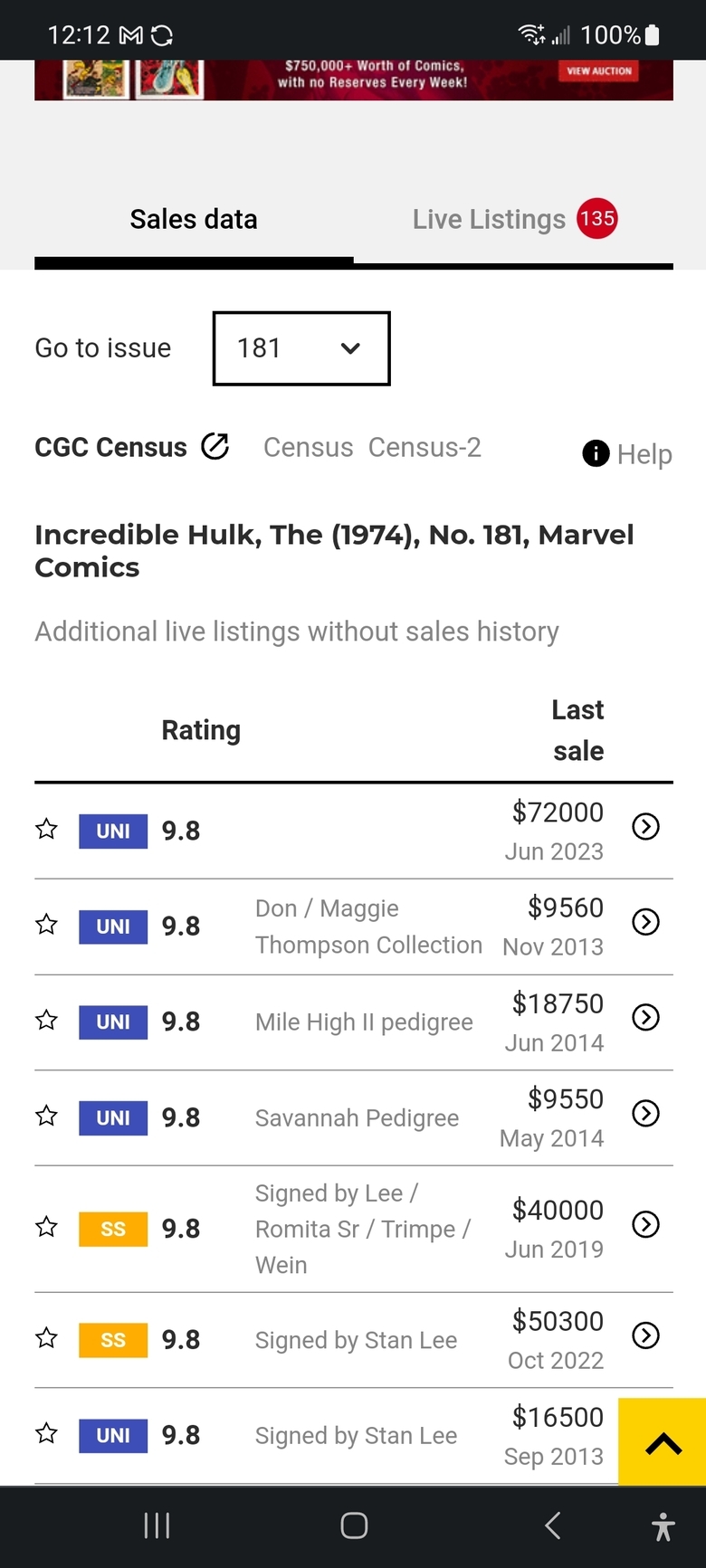Tap View Auction in the banner
This screenshot has width=706, height=1568.
point(599,71)
